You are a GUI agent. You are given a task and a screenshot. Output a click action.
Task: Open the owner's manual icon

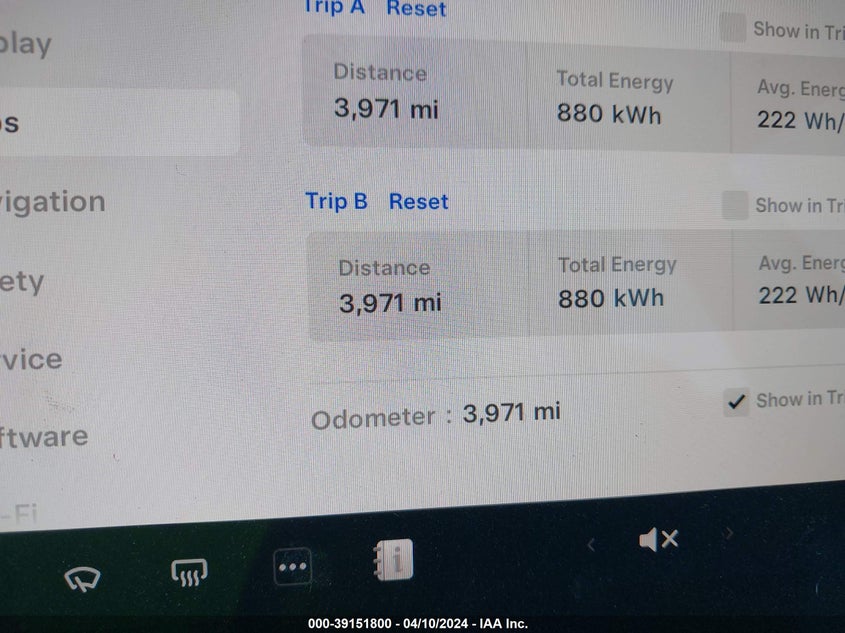tap(393, 560)
